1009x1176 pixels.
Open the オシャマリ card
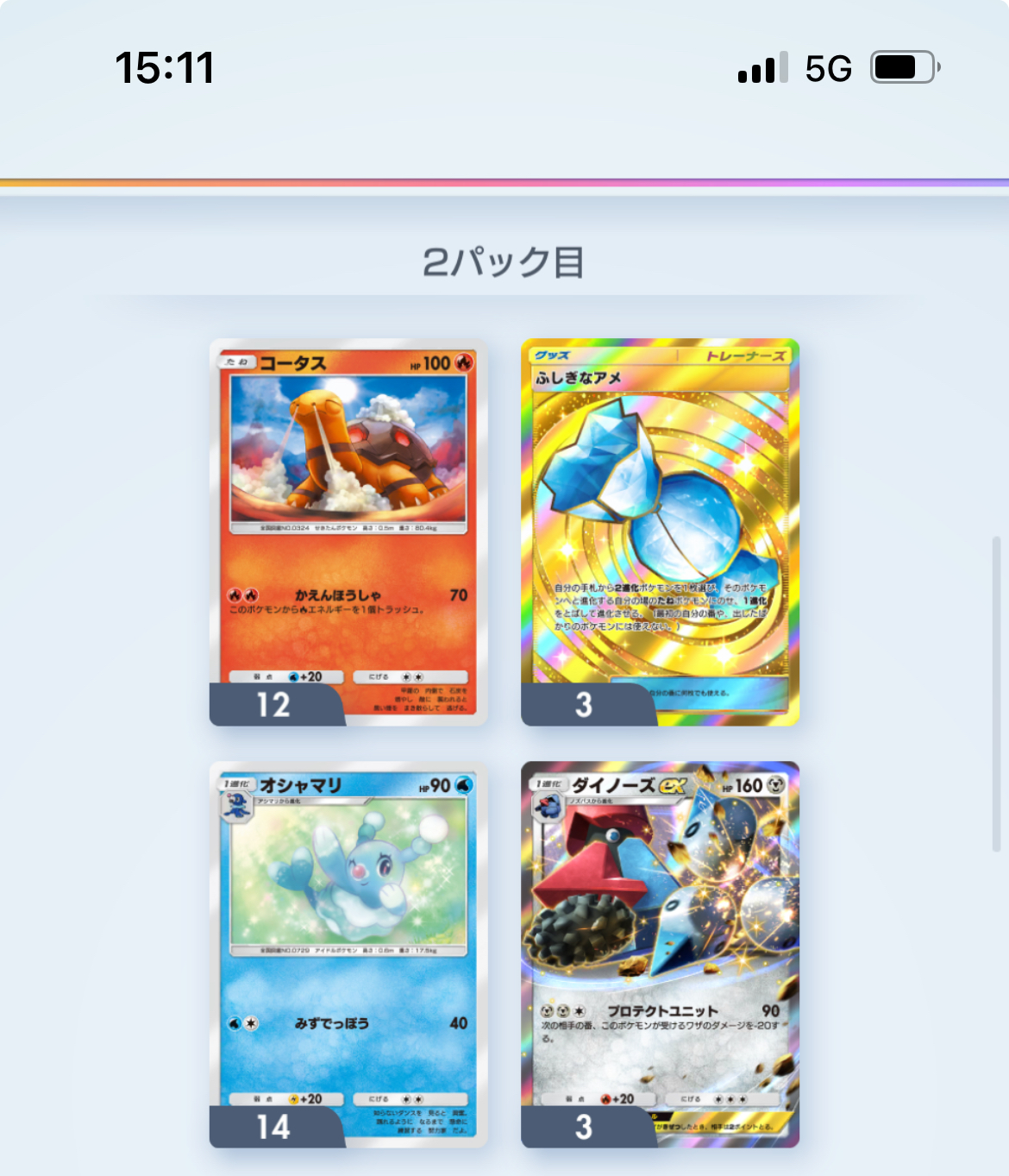348,953
